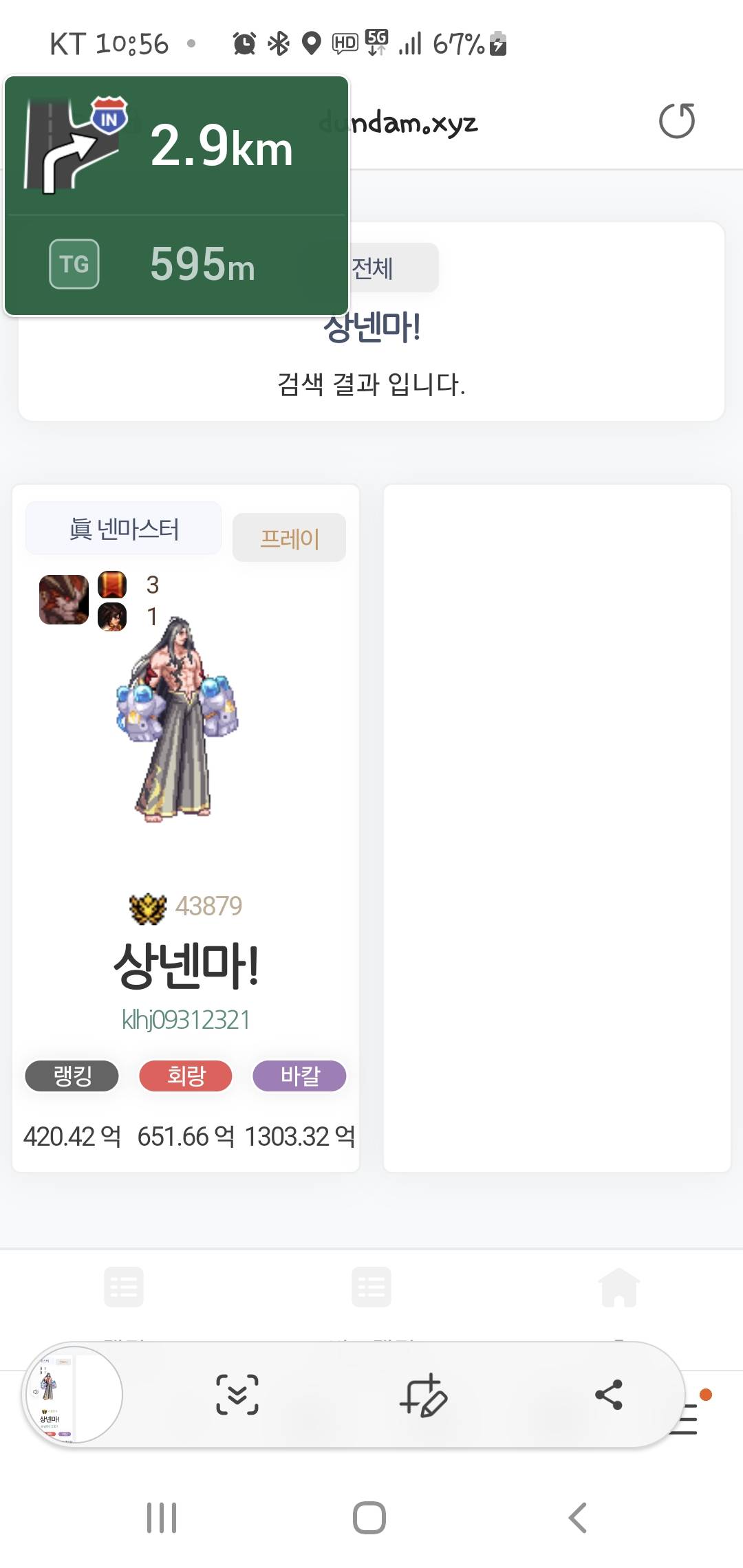Go back using system back button
This screenshot has width=743, height=1568.
(578, 1518)
